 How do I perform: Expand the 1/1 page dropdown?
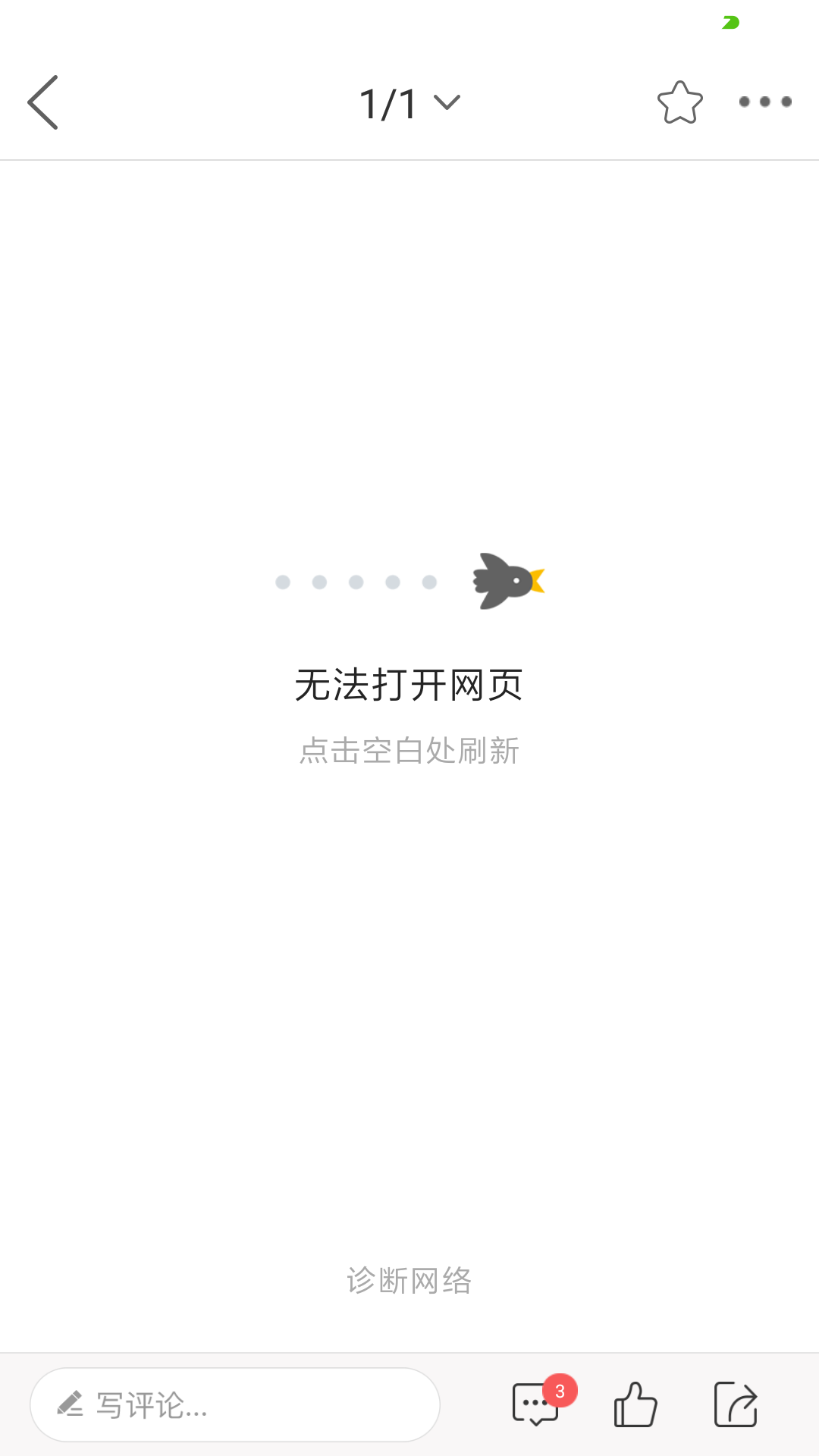click(409, 103)
